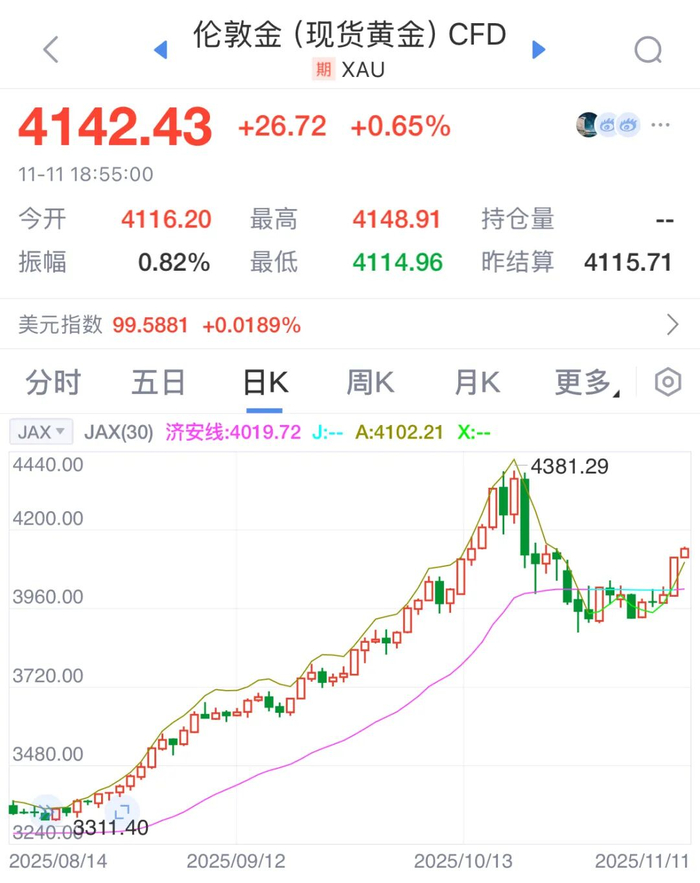Switch to the next instrument with right triangle

pyautogui.click(x=539, y=50)
